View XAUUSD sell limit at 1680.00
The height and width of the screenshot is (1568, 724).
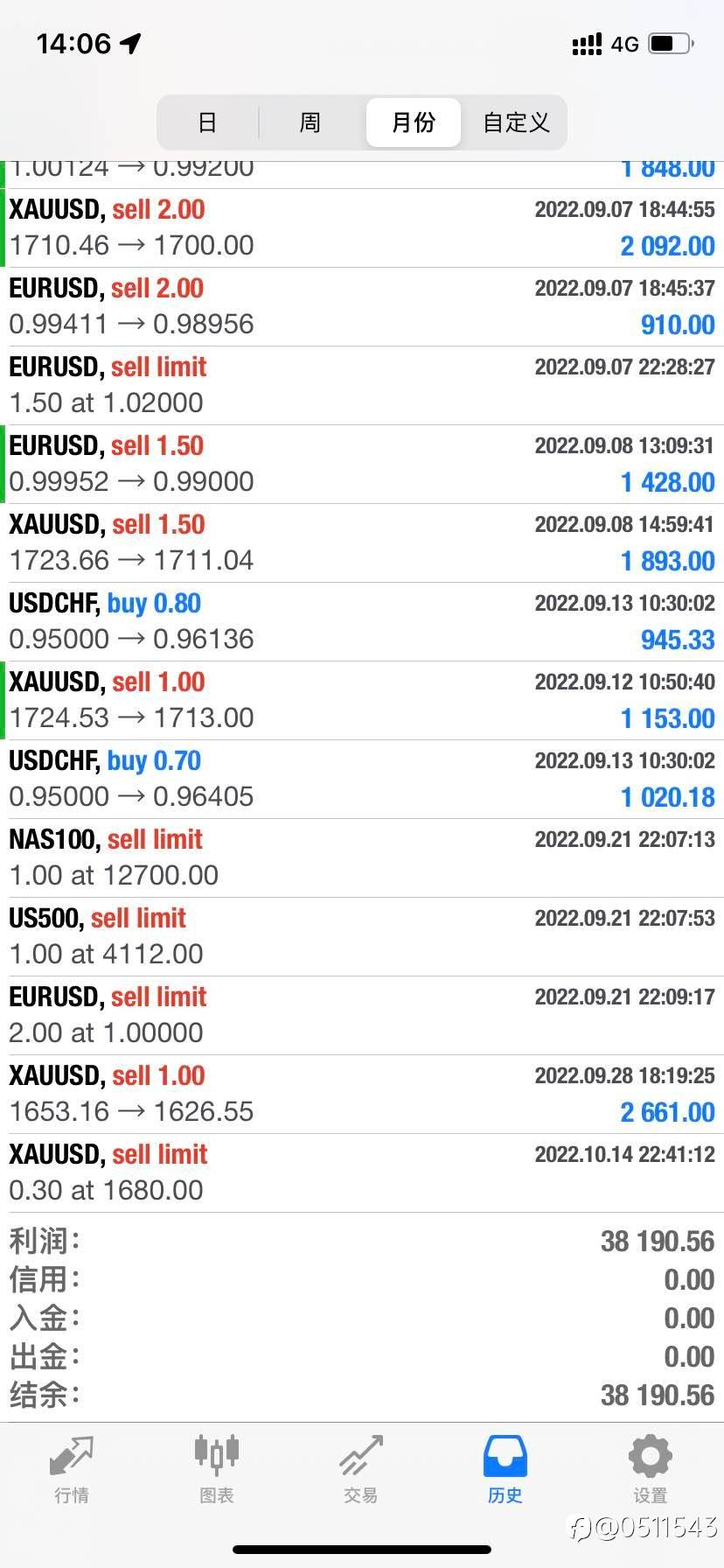362,1173
